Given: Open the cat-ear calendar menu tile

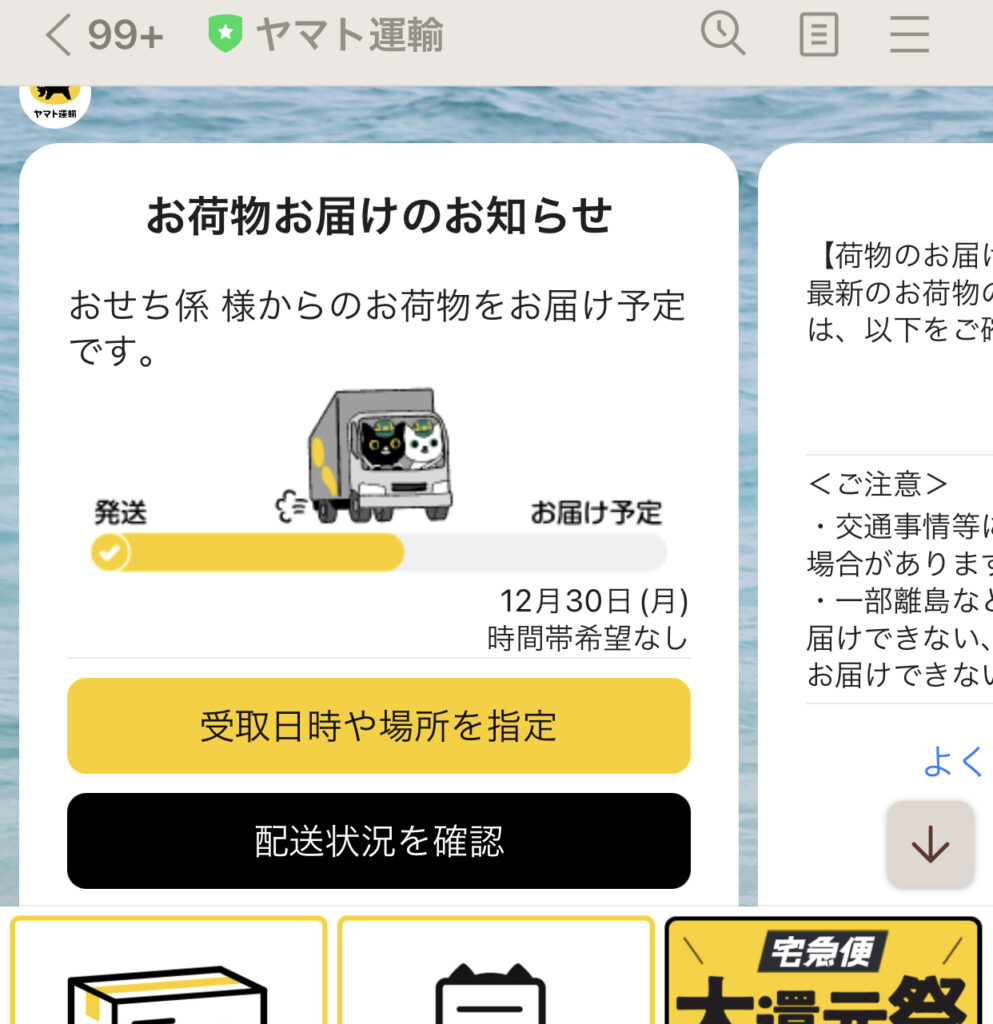Looking at the screenshot, I should (495, 972).
